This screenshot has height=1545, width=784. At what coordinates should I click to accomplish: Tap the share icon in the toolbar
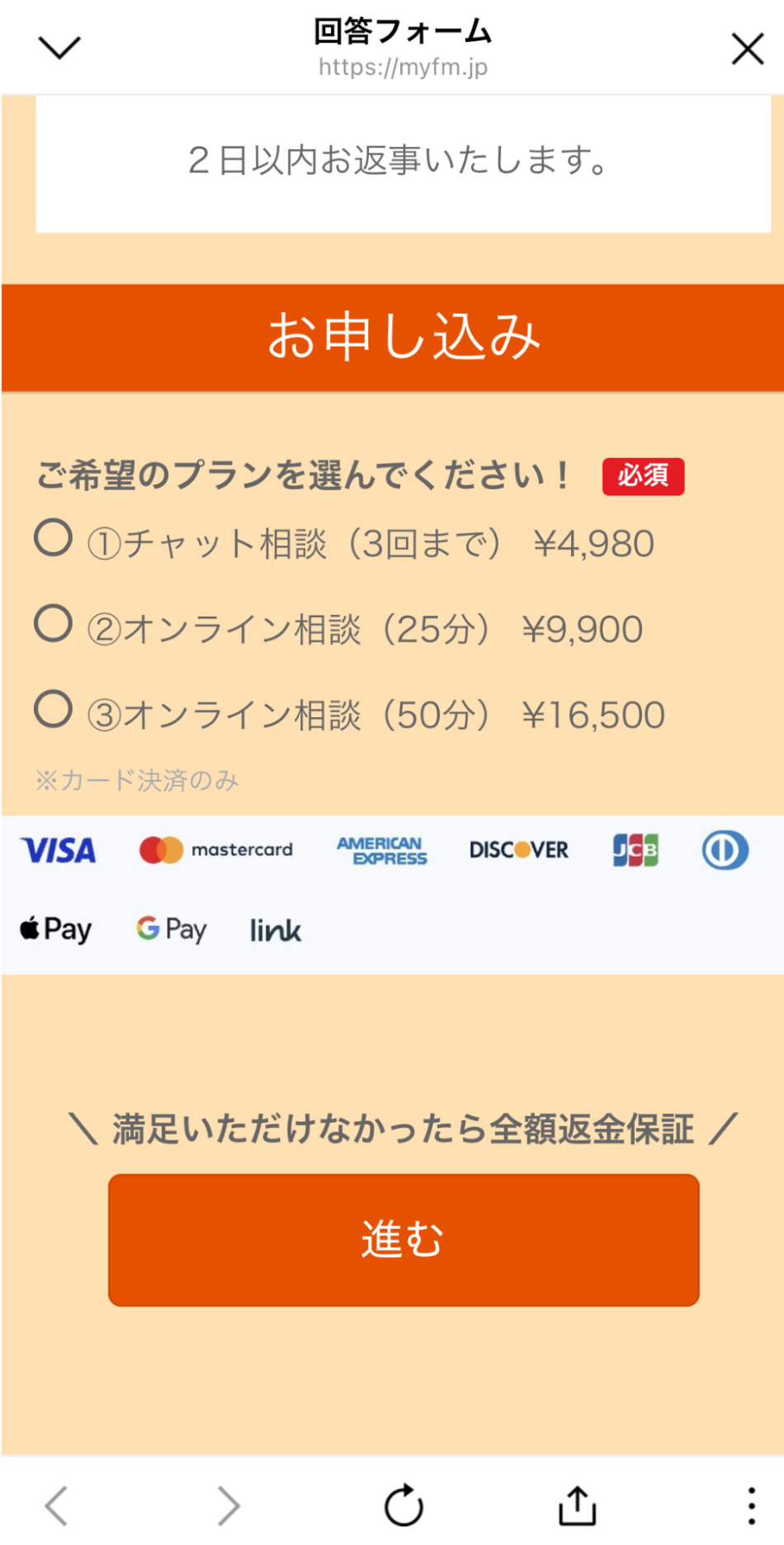click(578, 1505)
